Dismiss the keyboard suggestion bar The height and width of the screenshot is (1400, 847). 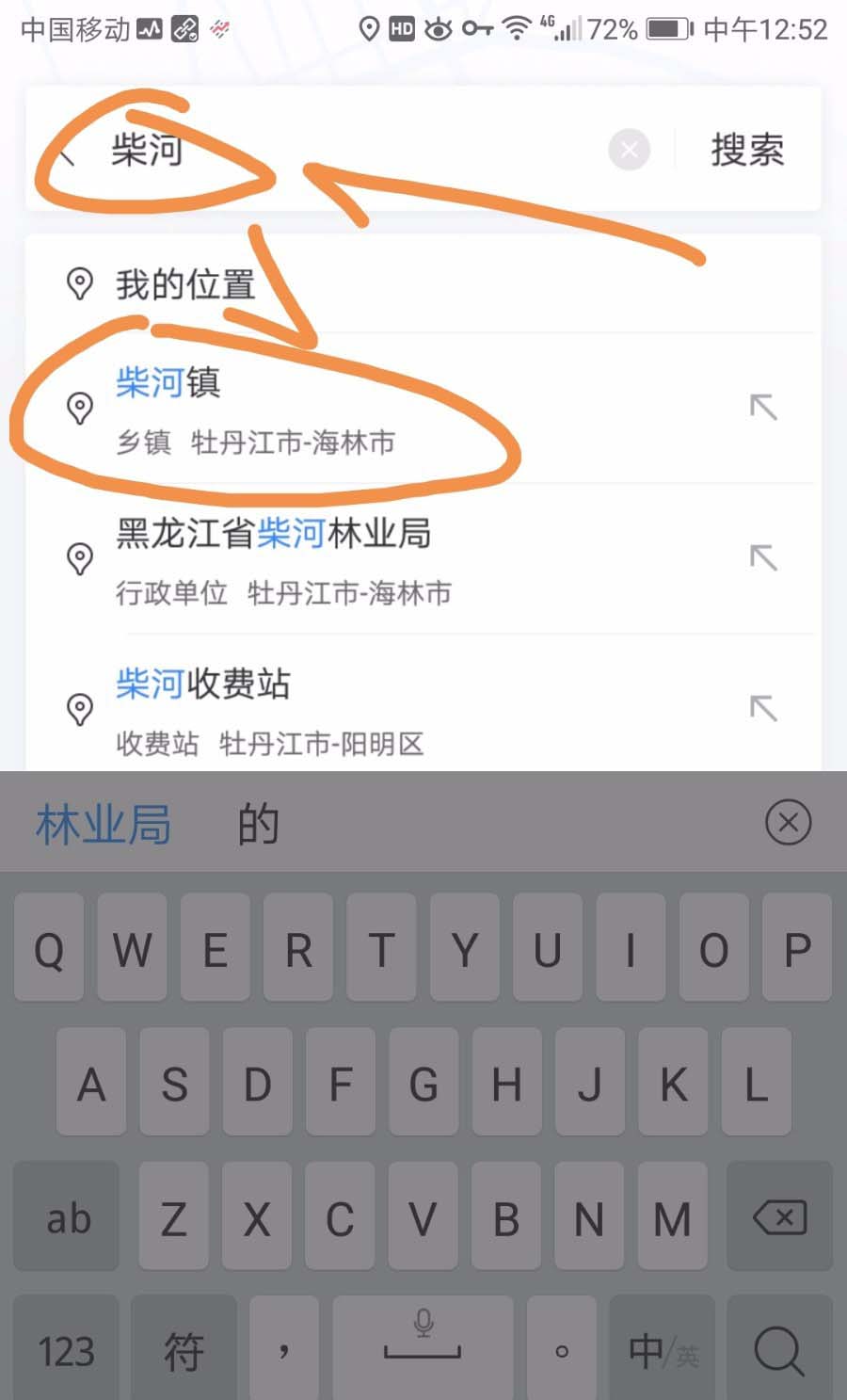788,823
